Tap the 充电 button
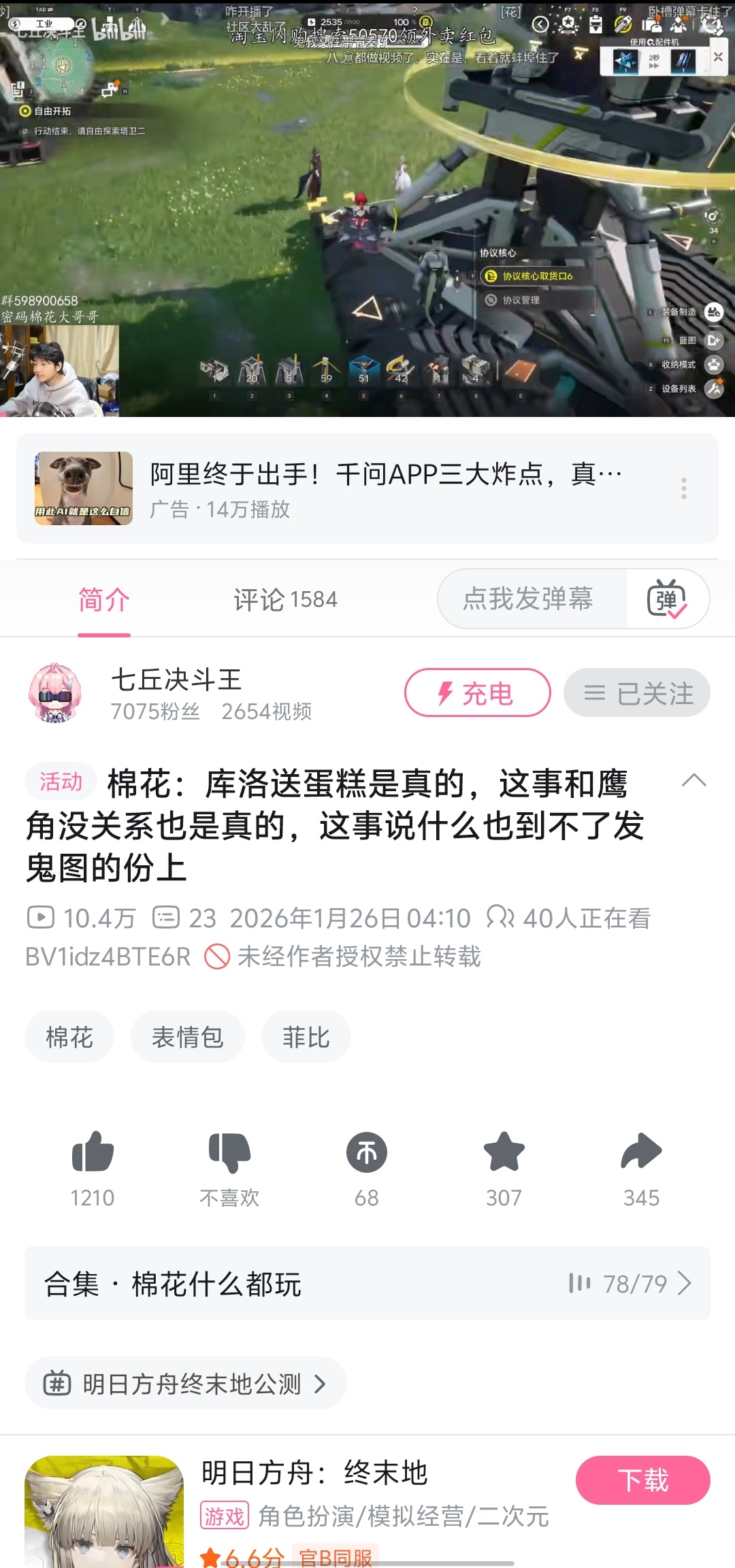This screenshot has height=1568, width=735. pos(477,693)
